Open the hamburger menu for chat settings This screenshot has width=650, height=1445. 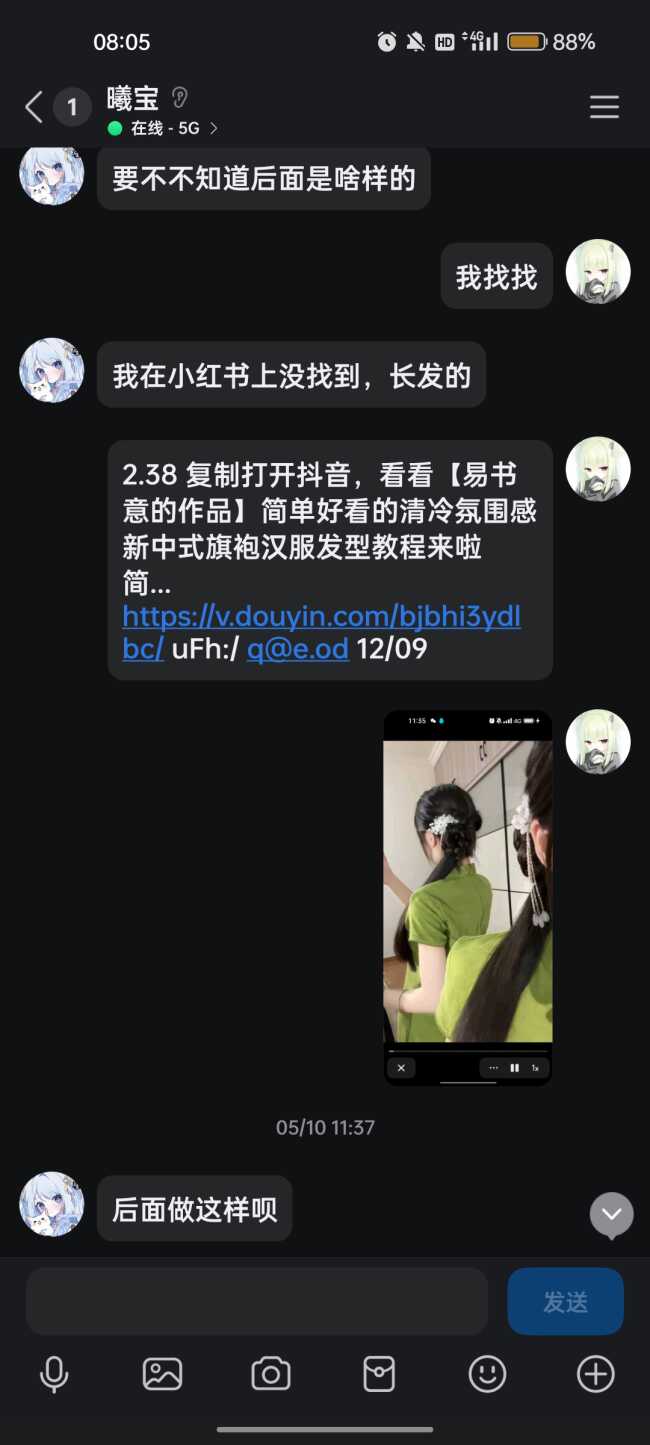click(604, 107)
